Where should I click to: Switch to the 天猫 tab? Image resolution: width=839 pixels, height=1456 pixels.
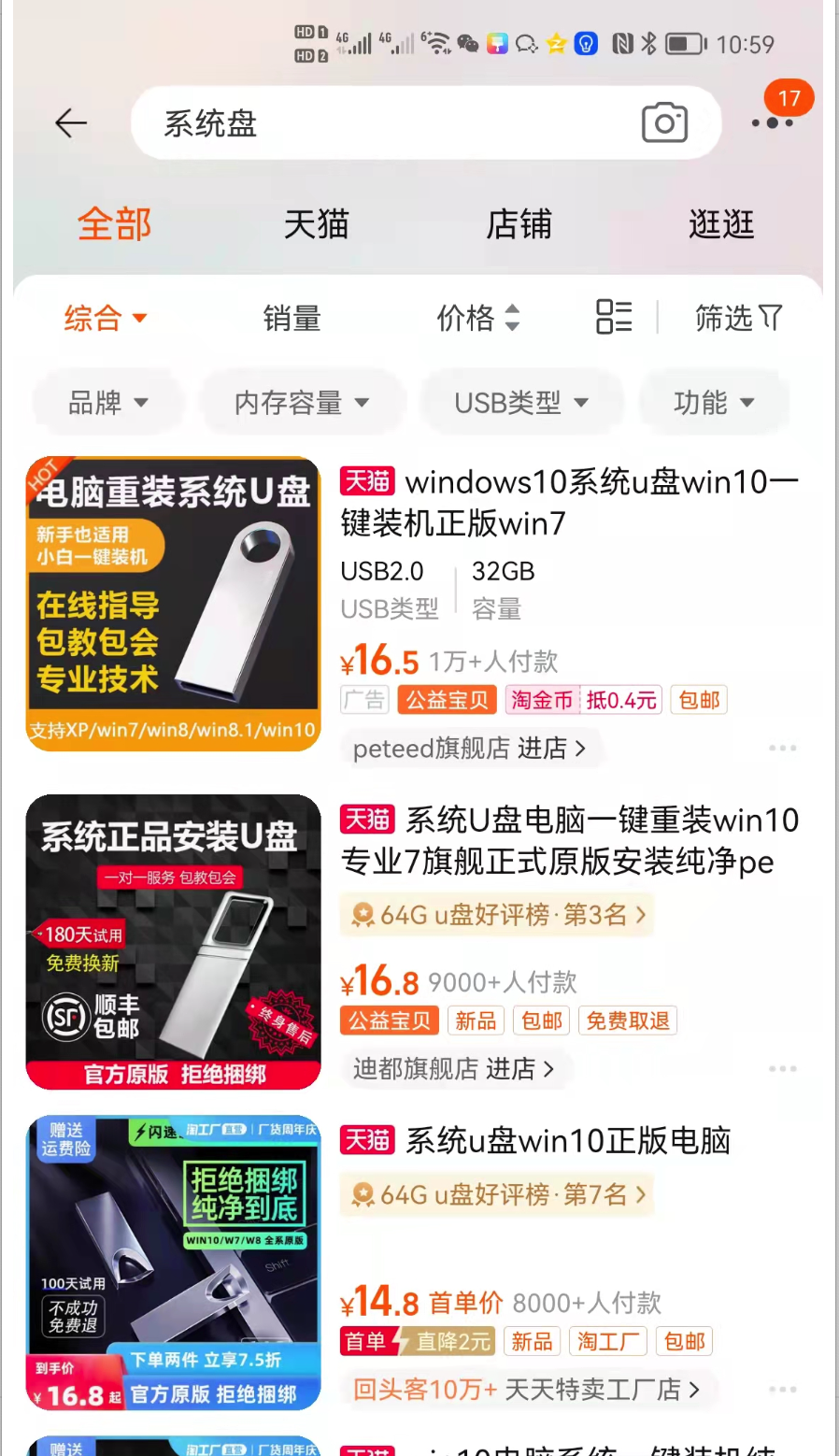[x=316, y=224]
